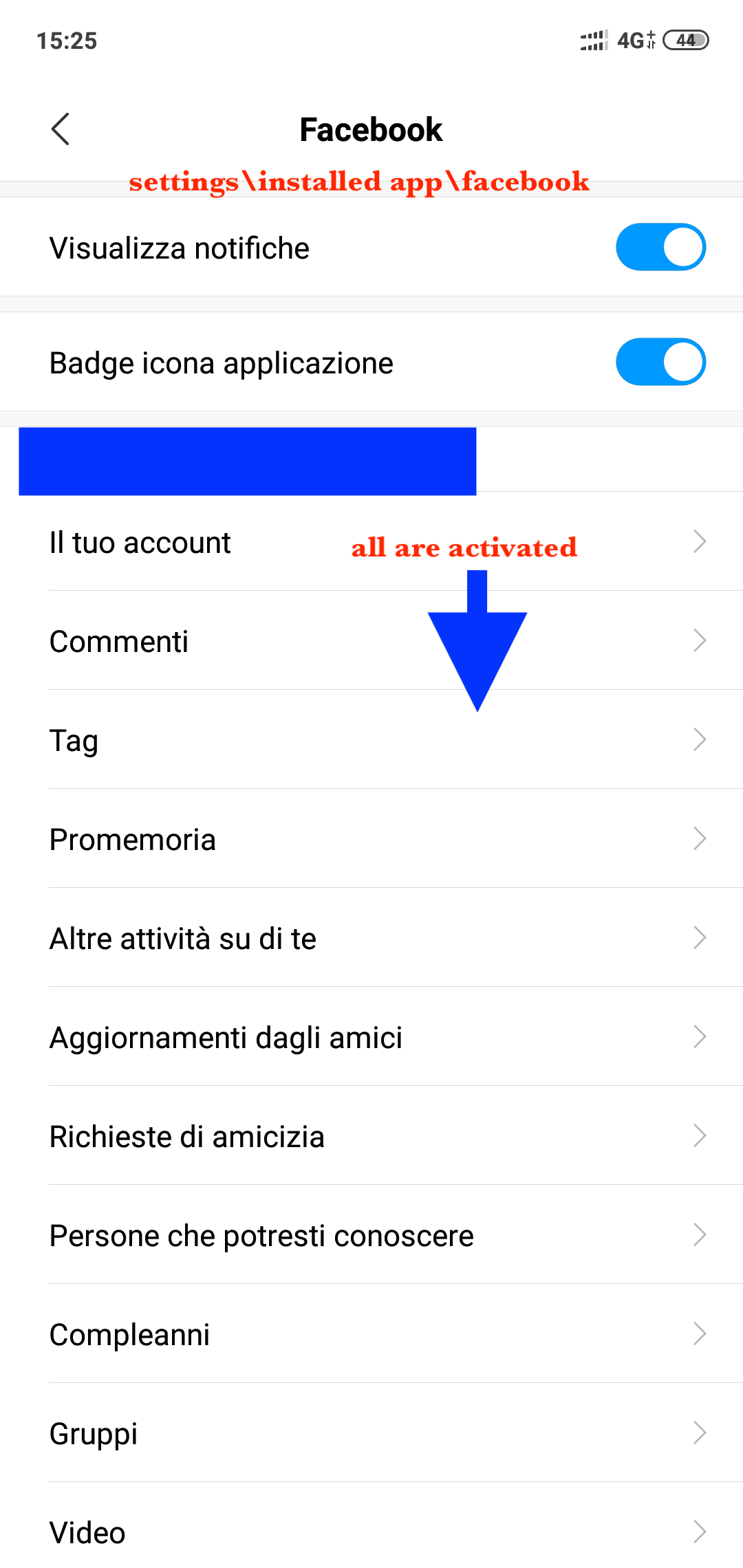Open Aggiornamenti dagli amici
Viewport: 743px width, 1568px height.
click(x=371, y=1036)
